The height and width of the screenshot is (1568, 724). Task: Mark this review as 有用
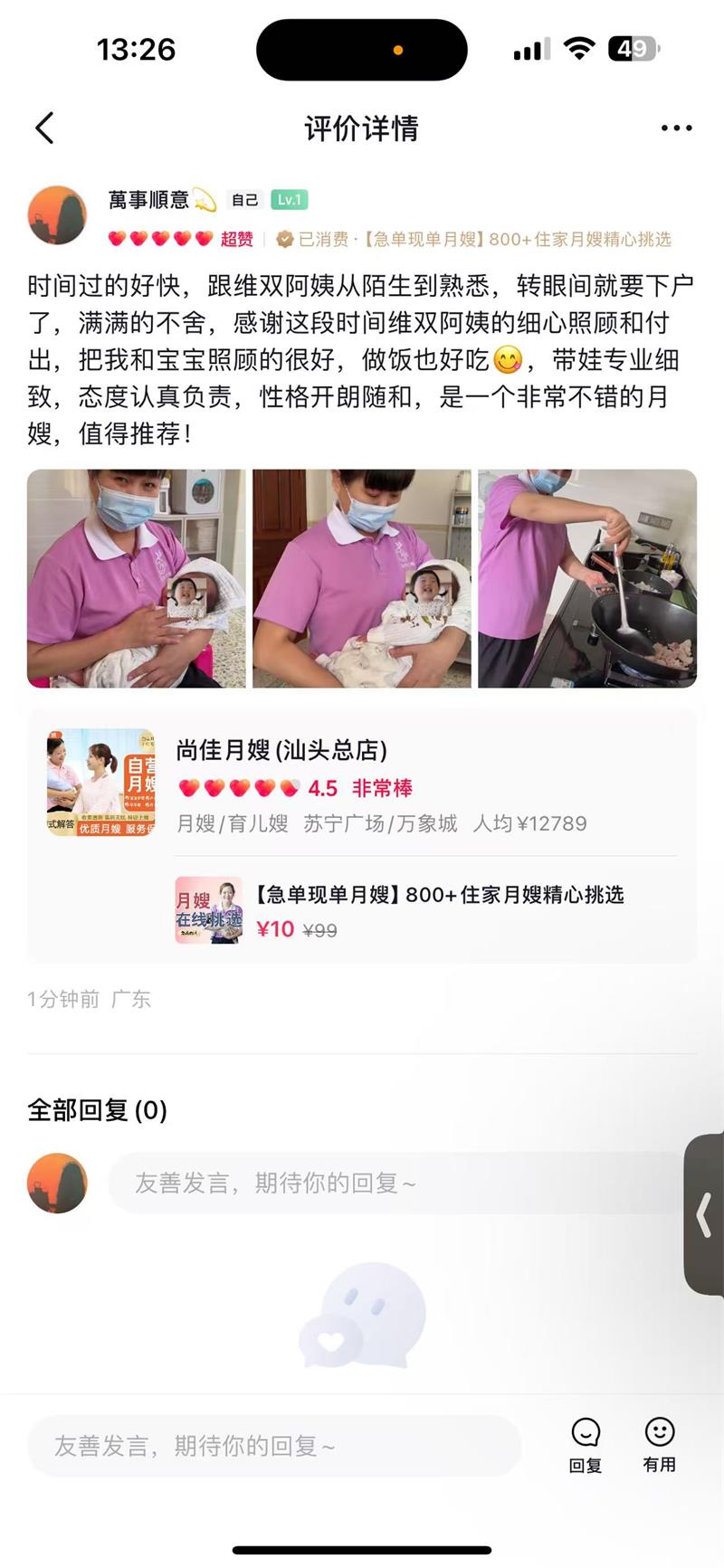[659, 1445]
